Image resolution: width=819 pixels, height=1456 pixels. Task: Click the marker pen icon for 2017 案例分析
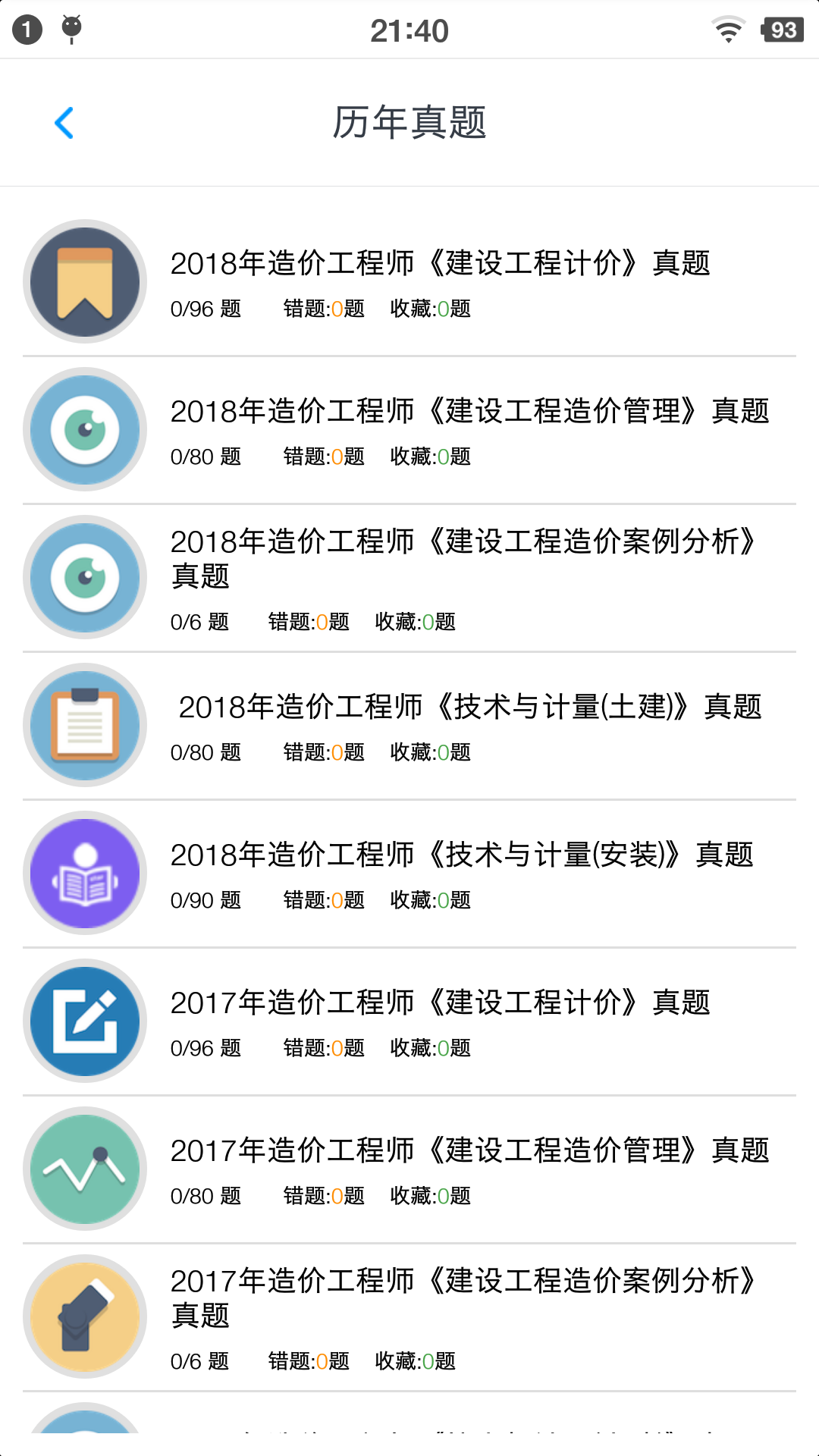(84, 1316)
